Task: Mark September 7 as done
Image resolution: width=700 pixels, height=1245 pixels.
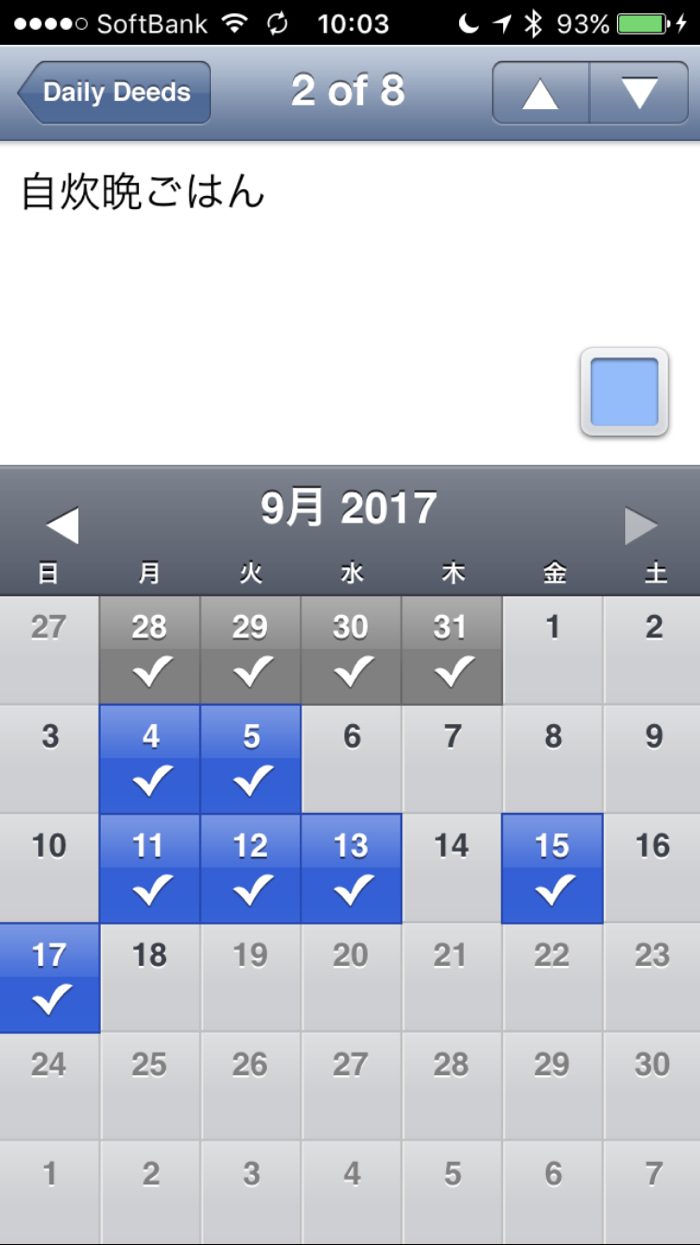Action: point(451,759)
